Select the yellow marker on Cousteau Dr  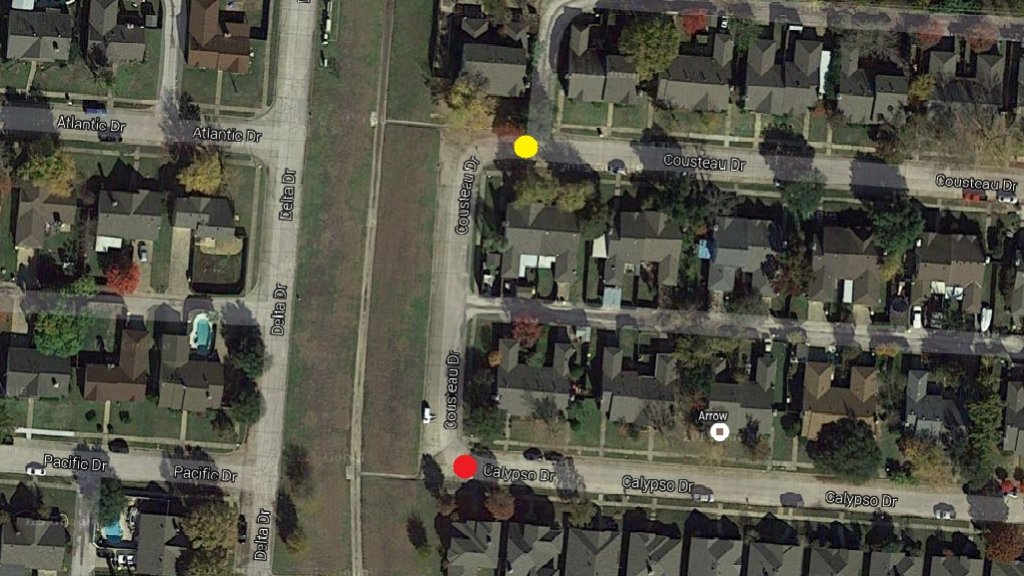coord(526,147)
